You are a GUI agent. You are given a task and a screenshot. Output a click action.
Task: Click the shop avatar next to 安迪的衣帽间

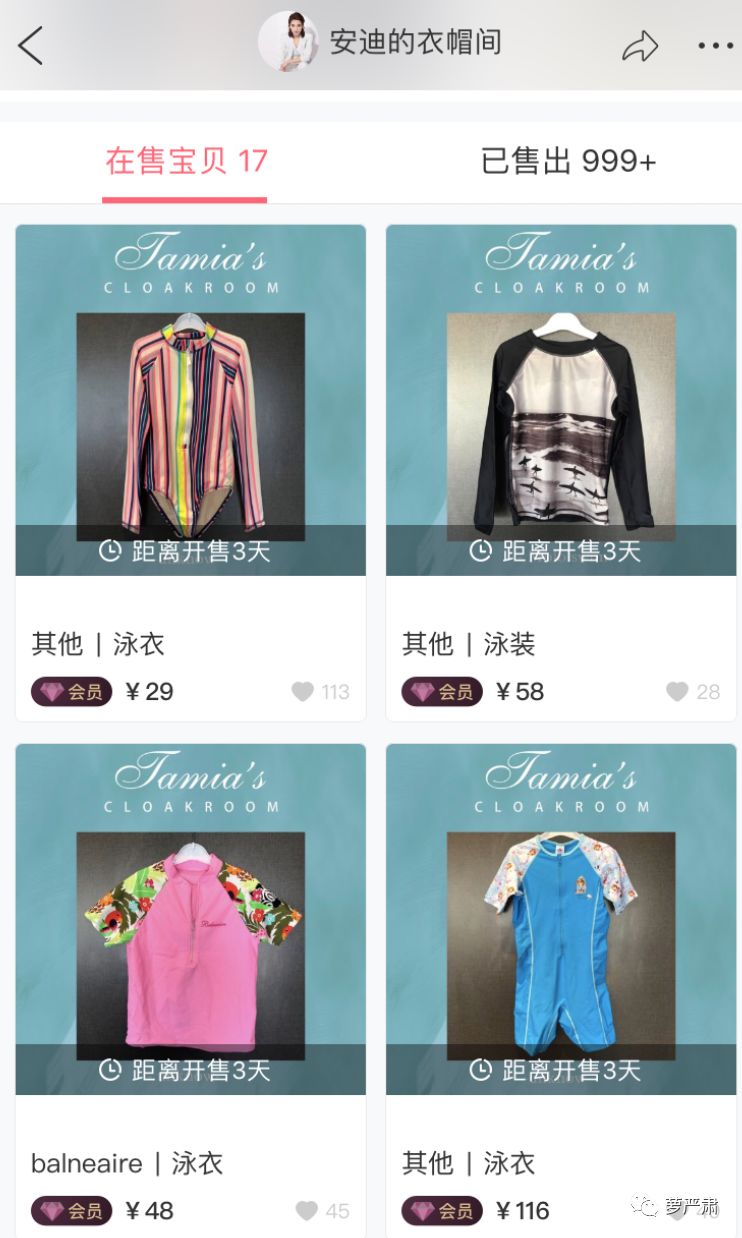290,42
